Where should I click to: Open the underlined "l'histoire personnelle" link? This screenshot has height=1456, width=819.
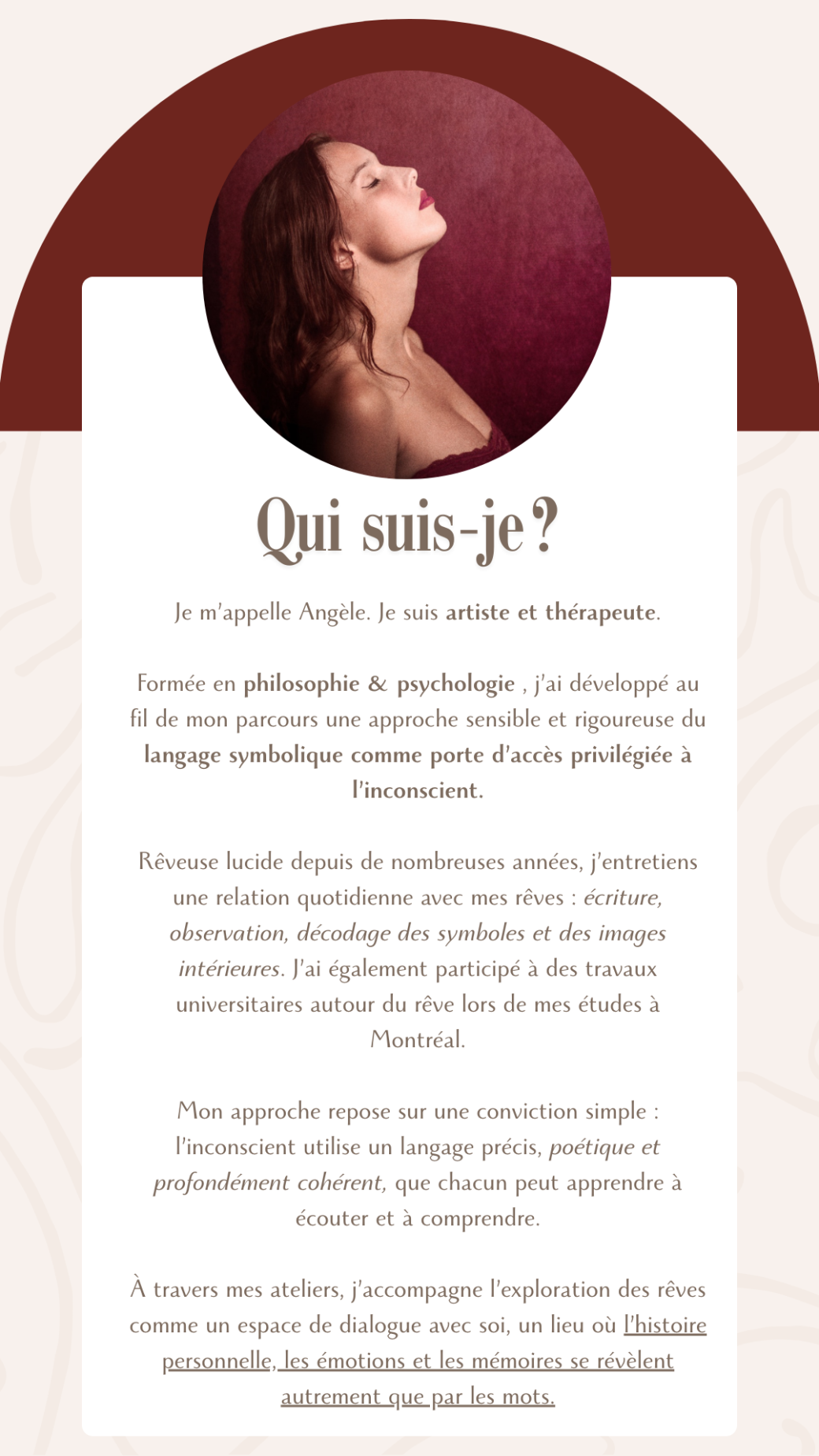click(664, 1325)
